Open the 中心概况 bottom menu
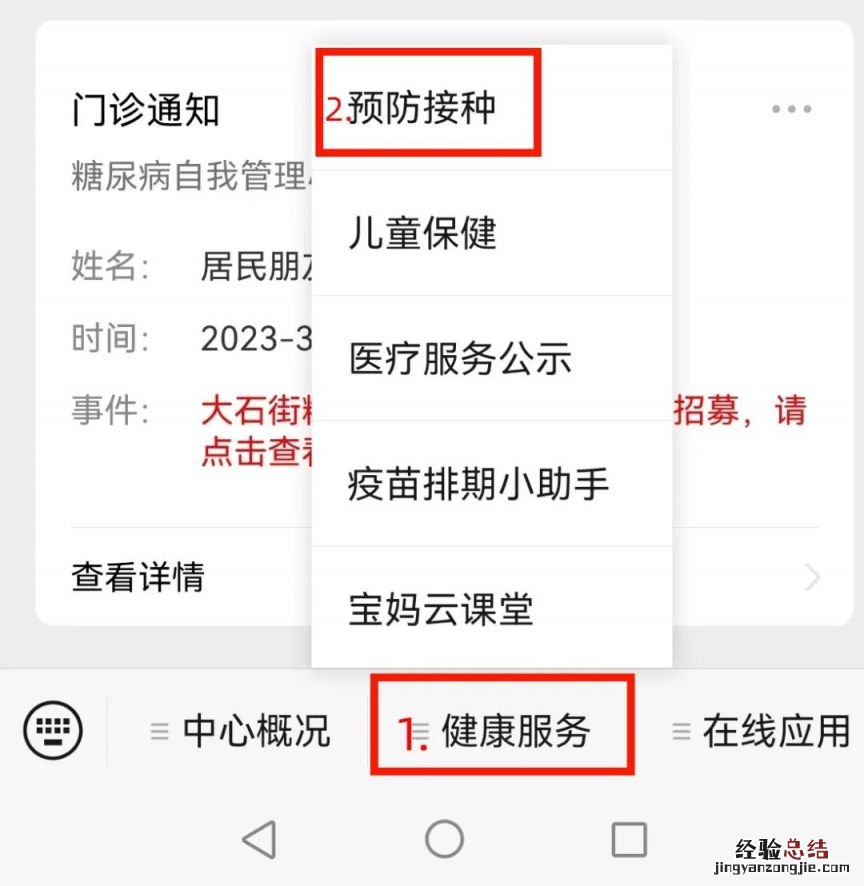Screen dimensions: 864x886 (x=241, y=731)
